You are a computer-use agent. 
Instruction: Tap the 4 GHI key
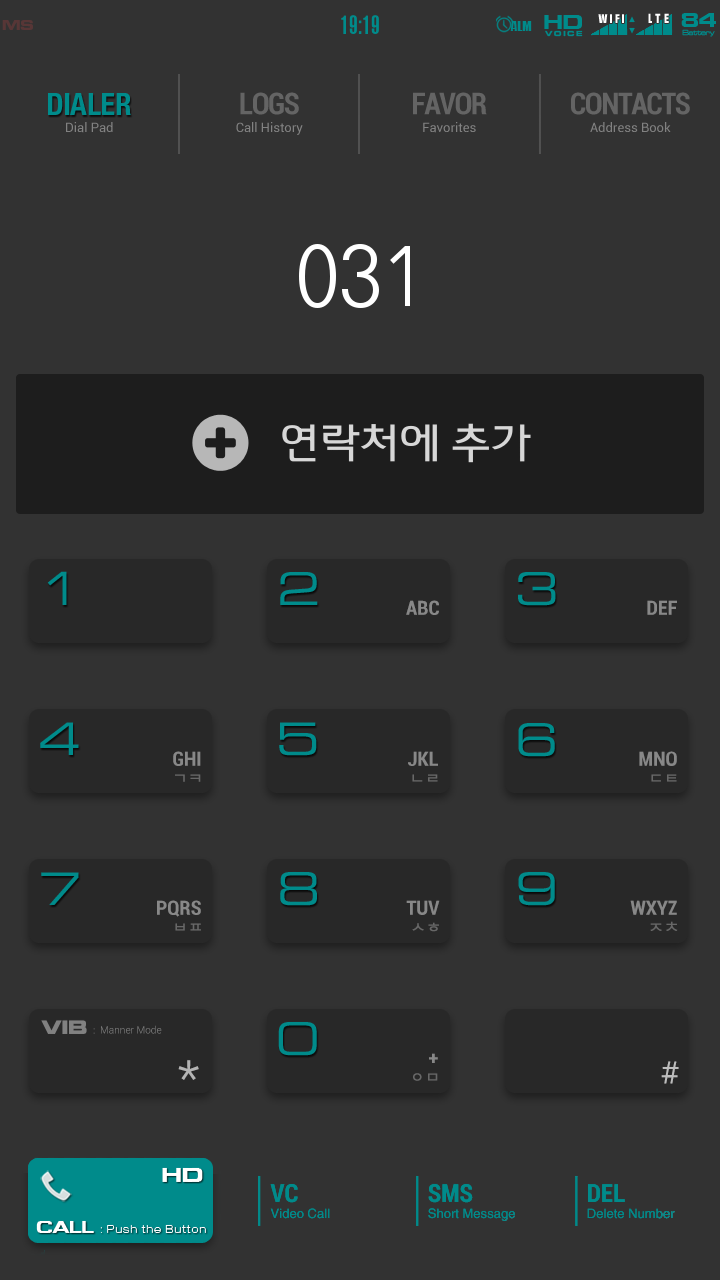point(120,751)
